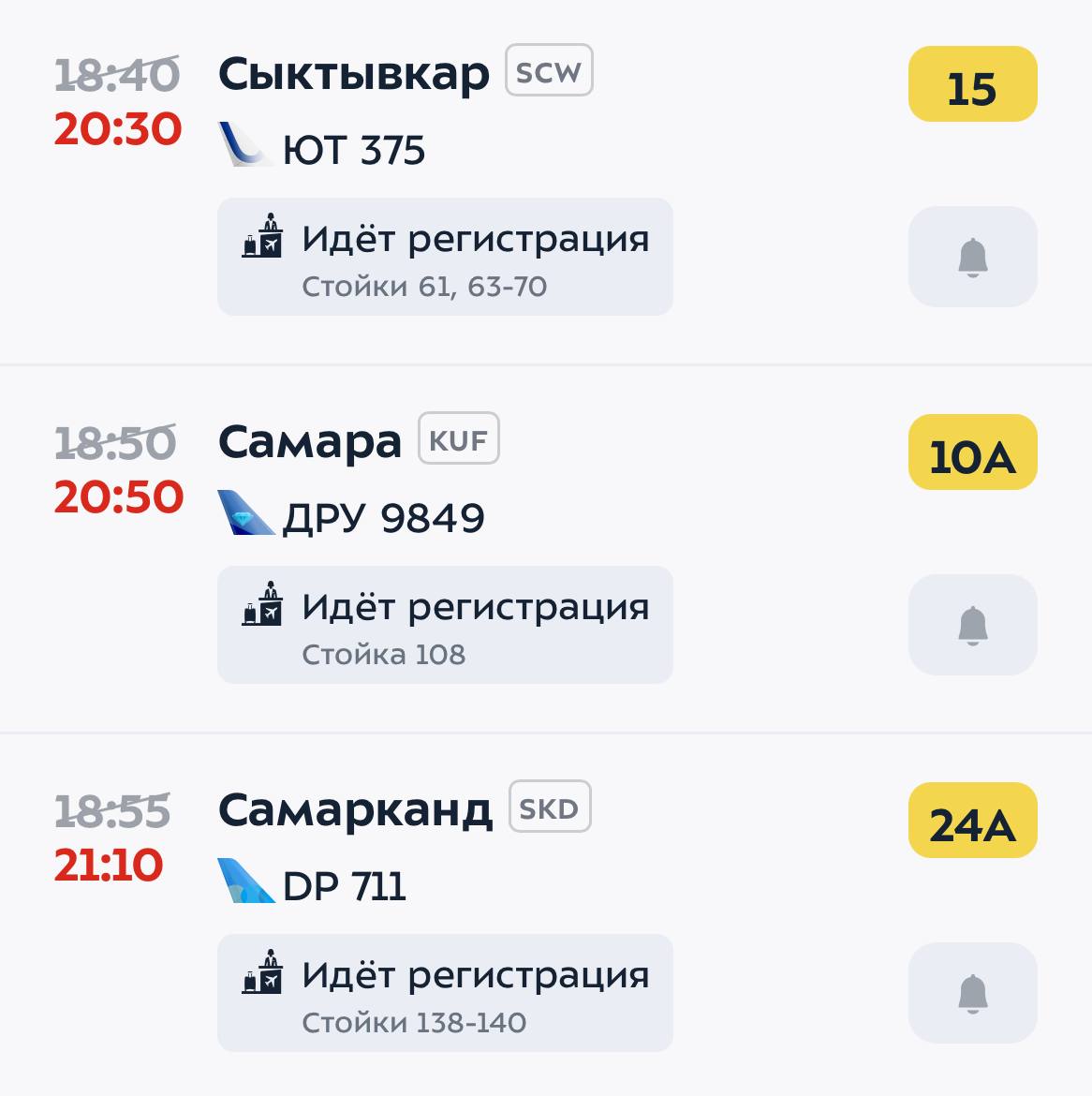Enable notification bell for Самара flight ДРУ 9849
This screenshot has width=1092, height=1096.
pos(972,625)
